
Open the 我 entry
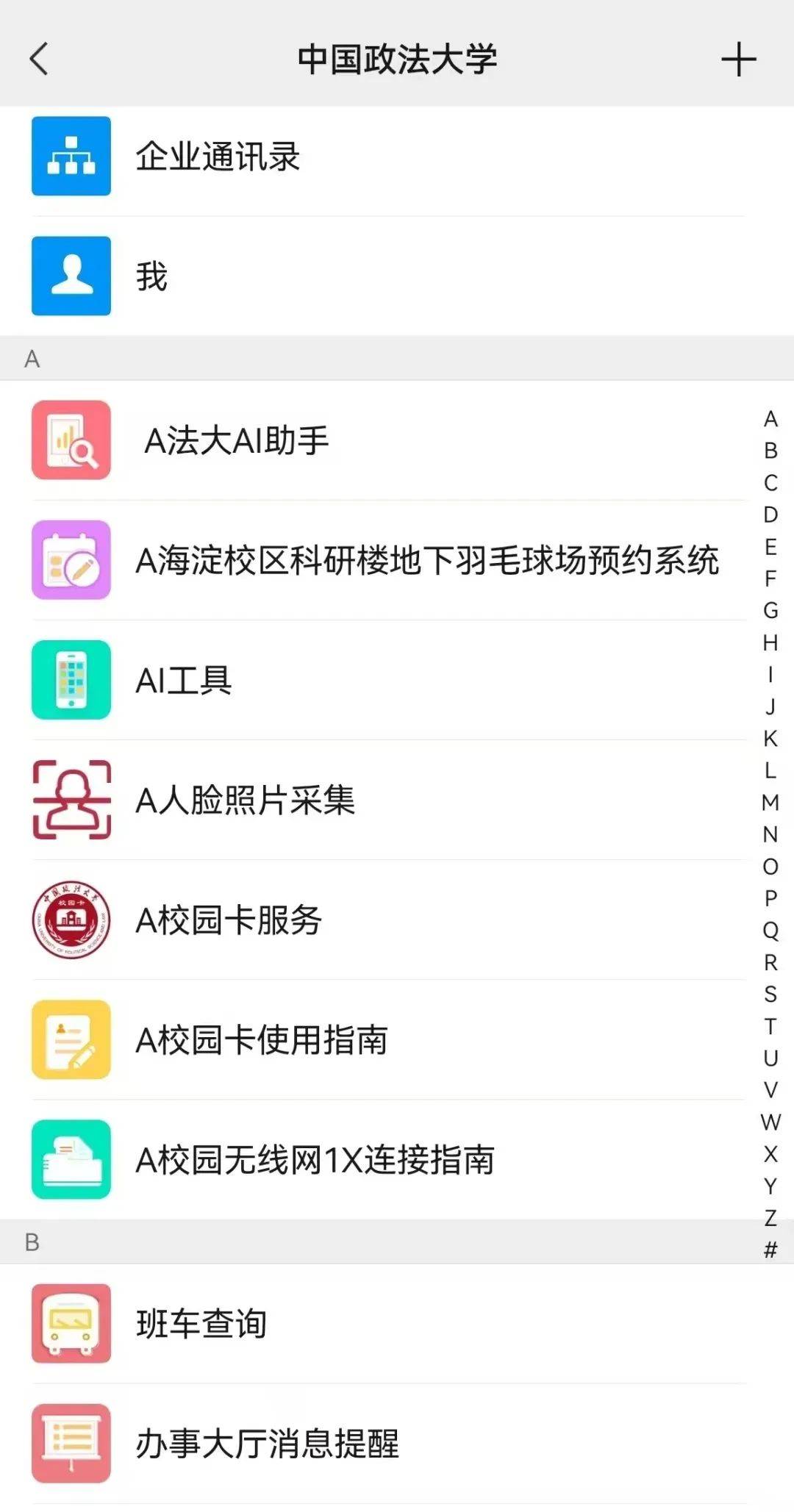click(397, 276)
